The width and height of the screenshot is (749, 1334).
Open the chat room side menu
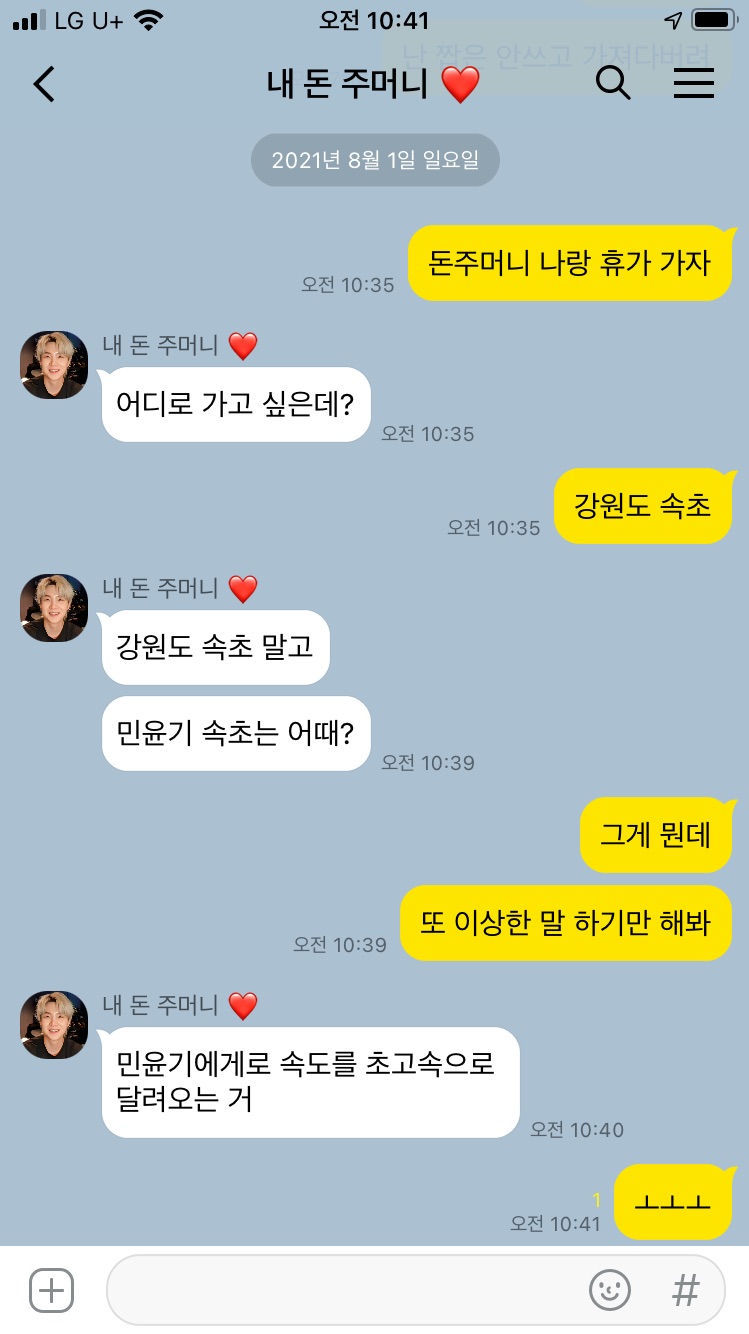point(693,85)
